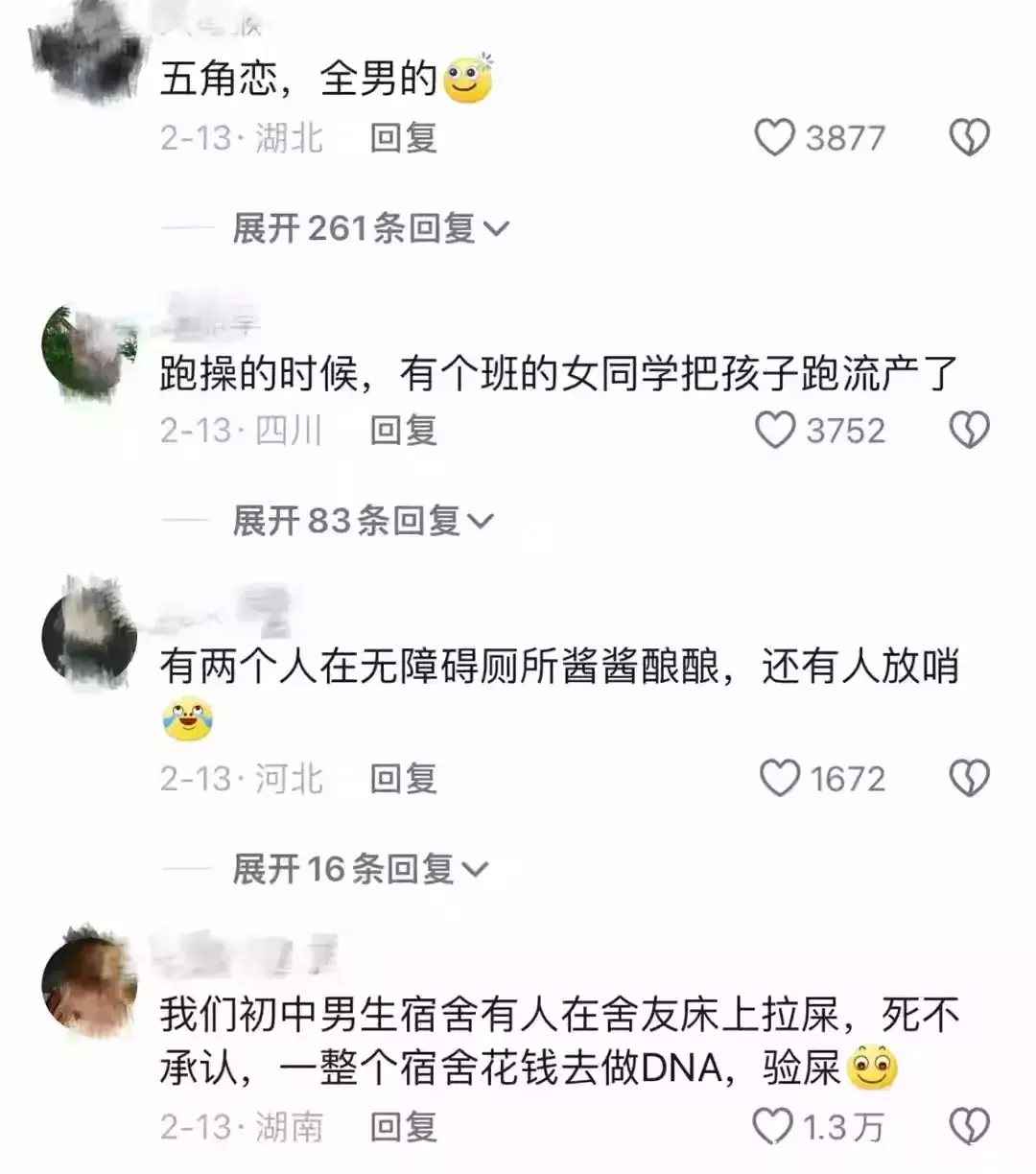Expand 展开16条回复
The height and width of the screenshot is (1174, 1036).
(x=360, y=869)
